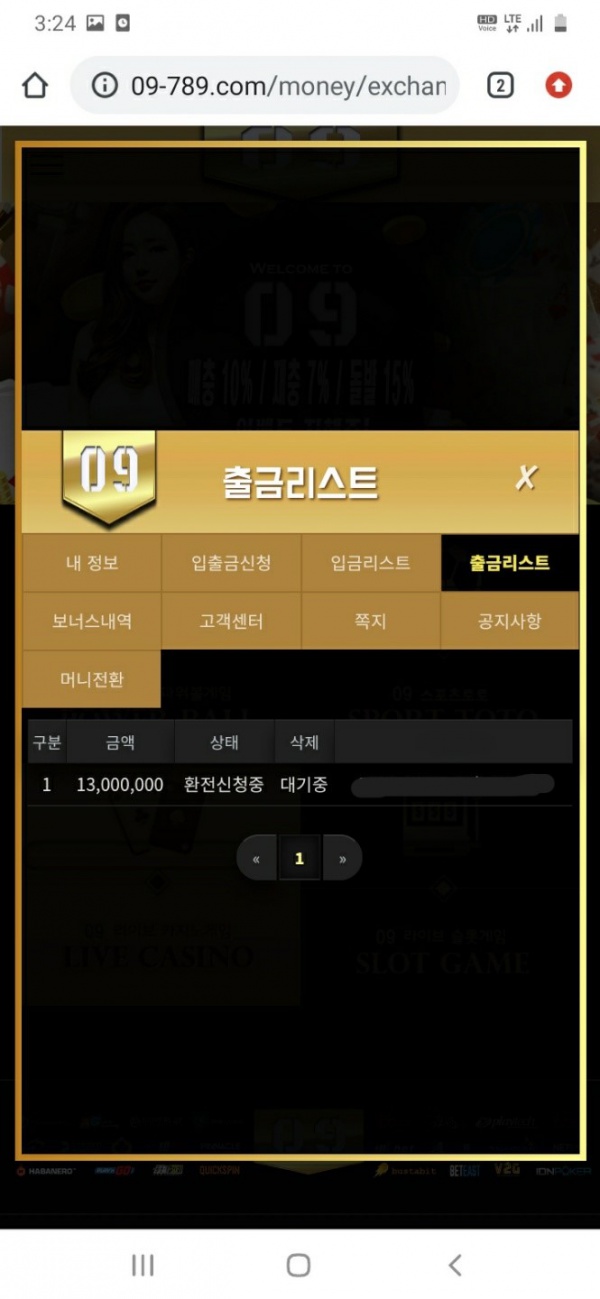Screen dimensions: 600x1299
Task: Open the 입금리스트 tab
Action: [x=370, y=563]
